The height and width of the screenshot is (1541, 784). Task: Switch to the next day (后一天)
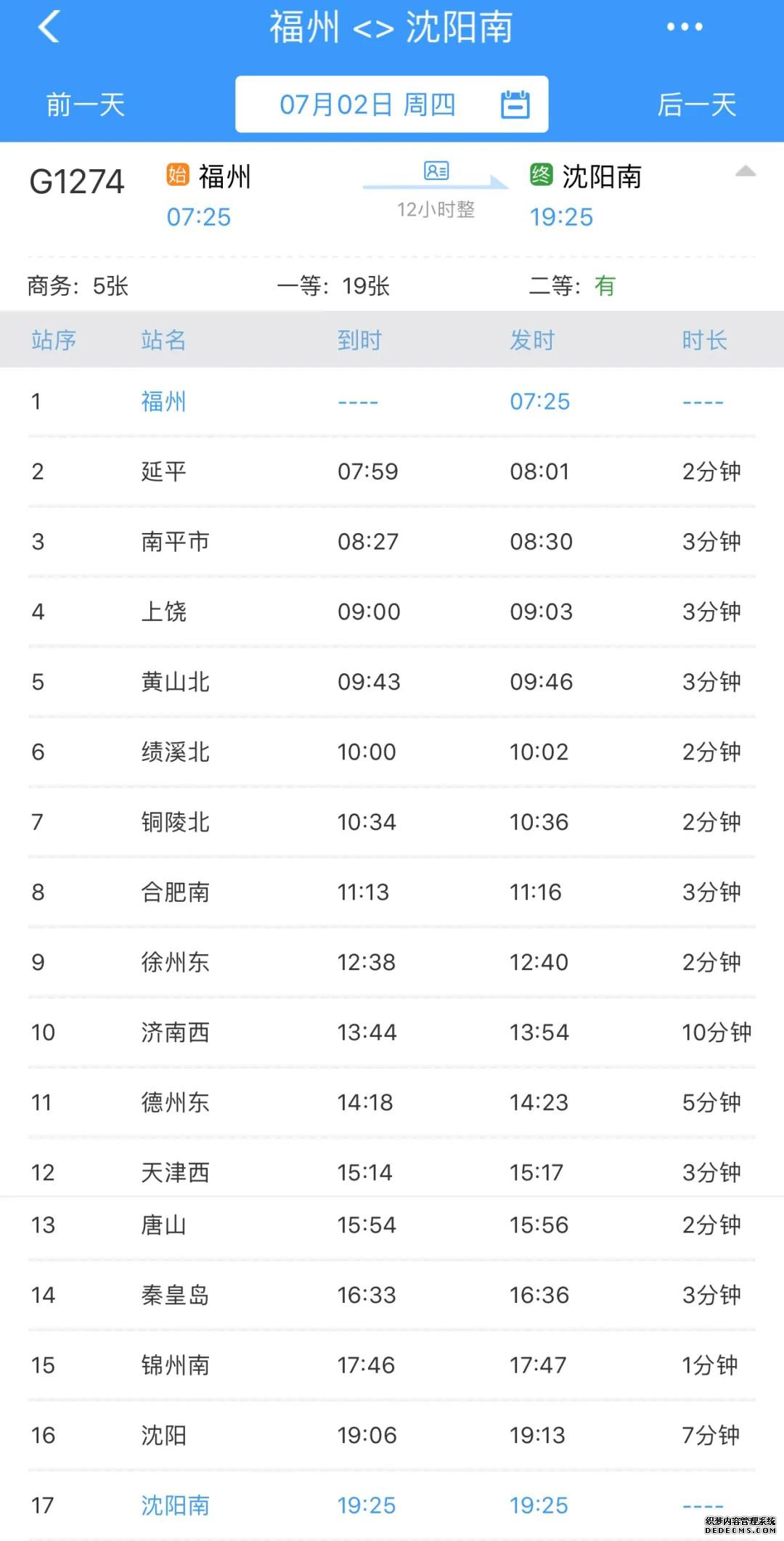696,105
